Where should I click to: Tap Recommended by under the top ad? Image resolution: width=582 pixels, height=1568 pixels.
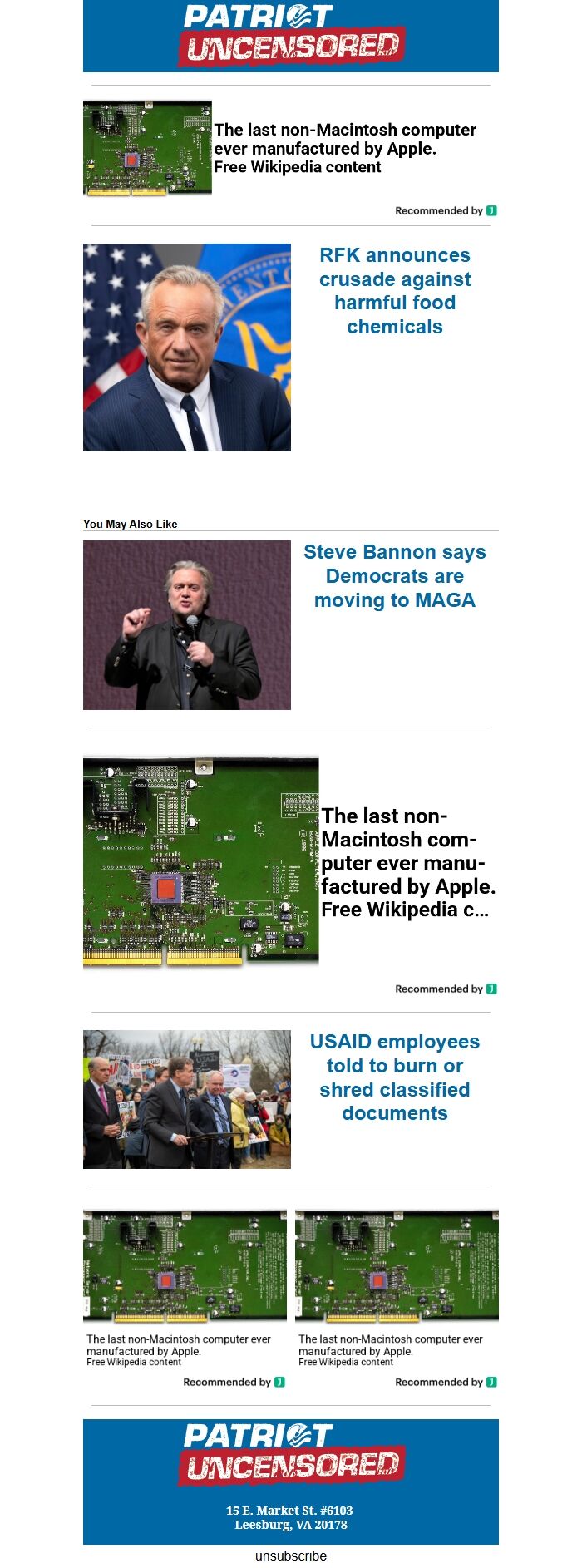coord(445,210)
